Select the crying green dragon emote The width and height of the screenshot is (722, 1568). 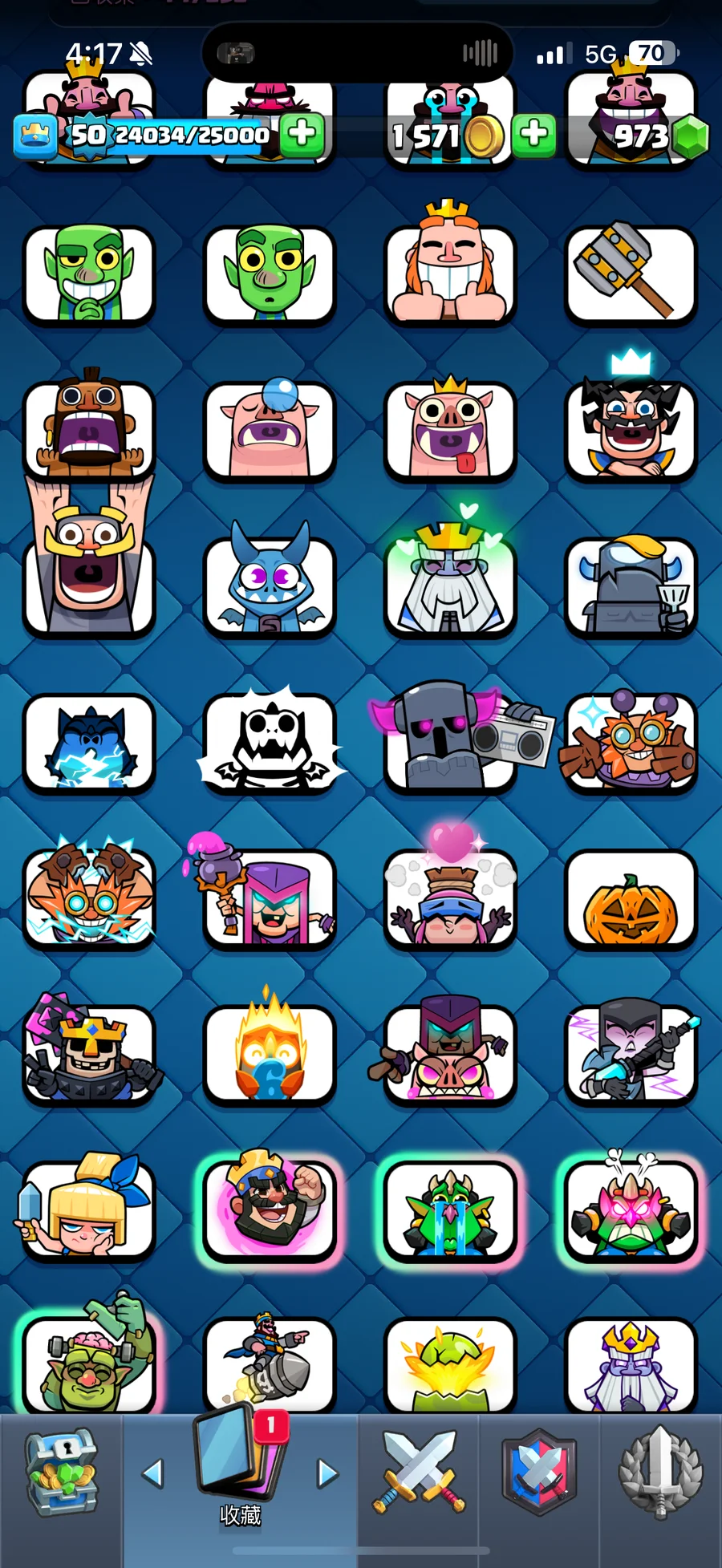450,1211
